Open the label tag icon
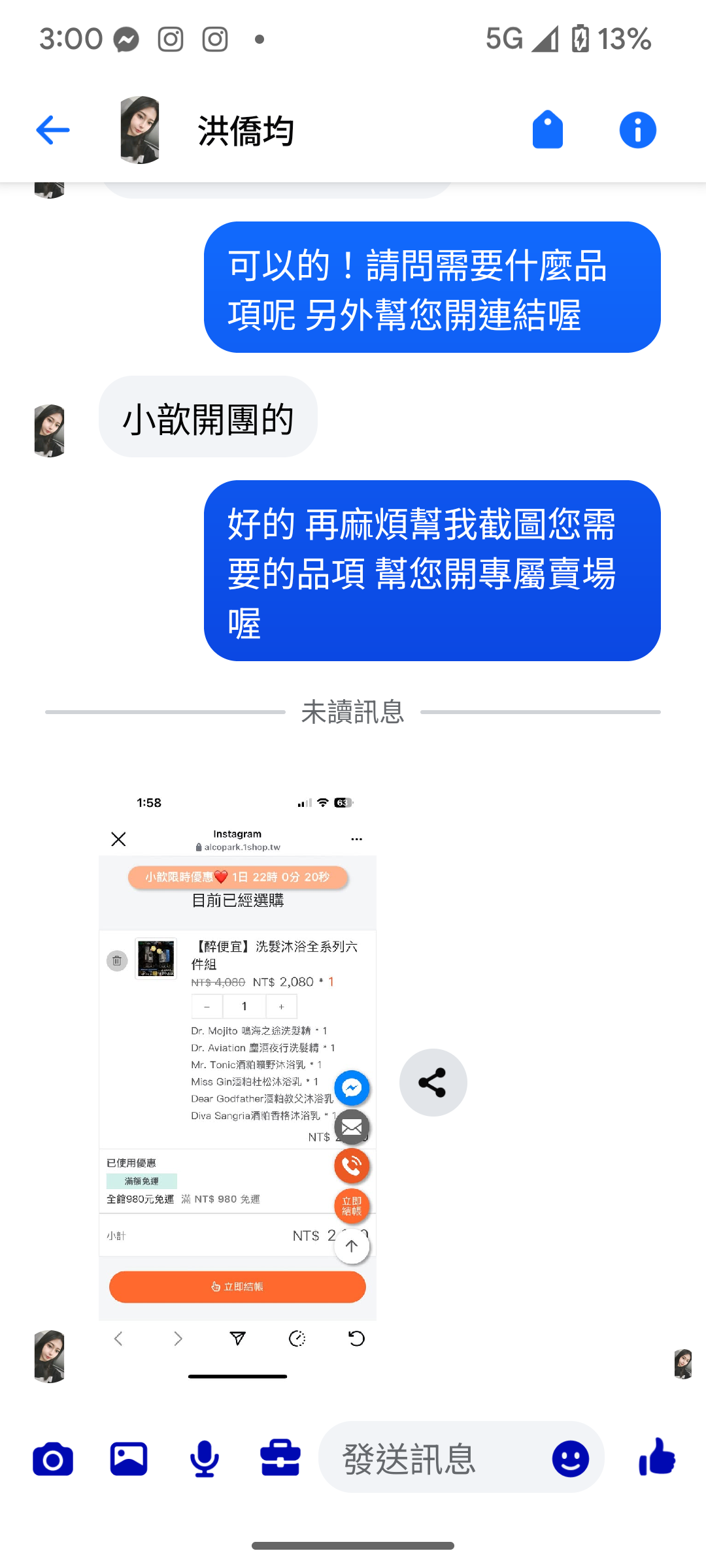This screenshot has width=706, height=1568. (548, 130)
